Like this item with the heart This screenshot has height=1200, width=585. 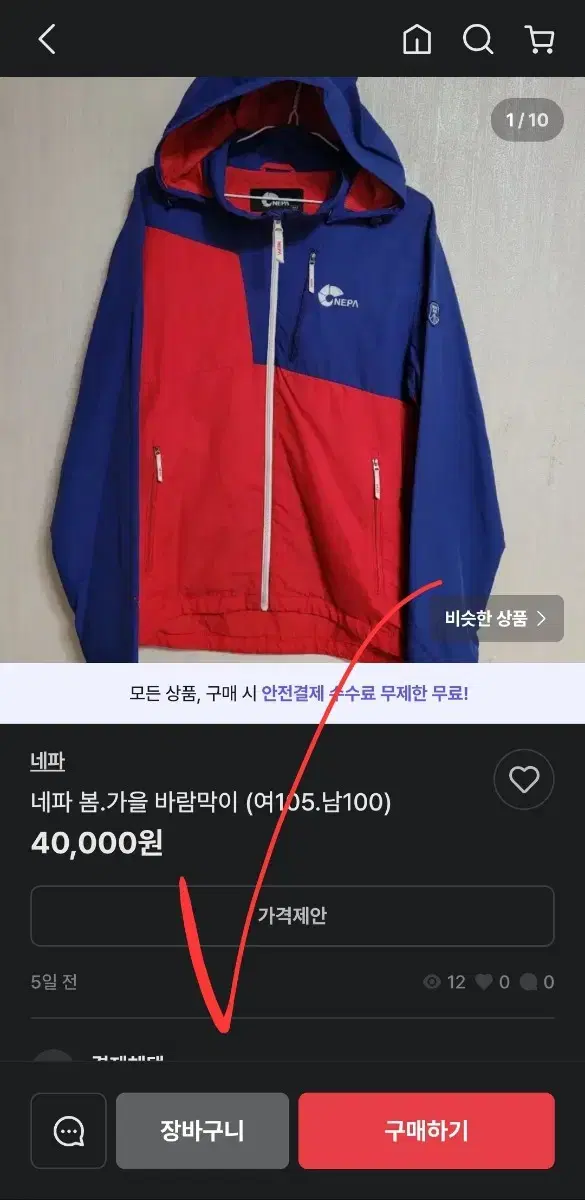[x=524, y=779]
